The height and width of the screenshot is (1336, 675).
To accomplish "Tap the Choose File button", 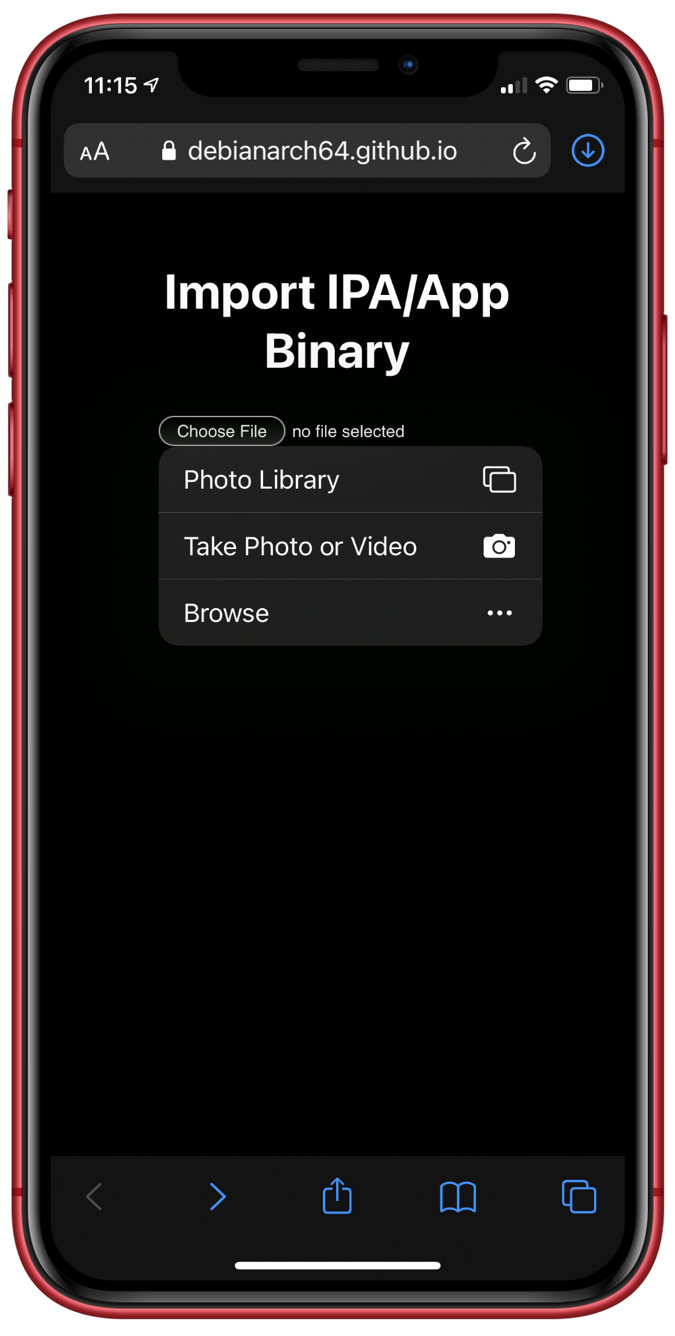I will point(222,431).
